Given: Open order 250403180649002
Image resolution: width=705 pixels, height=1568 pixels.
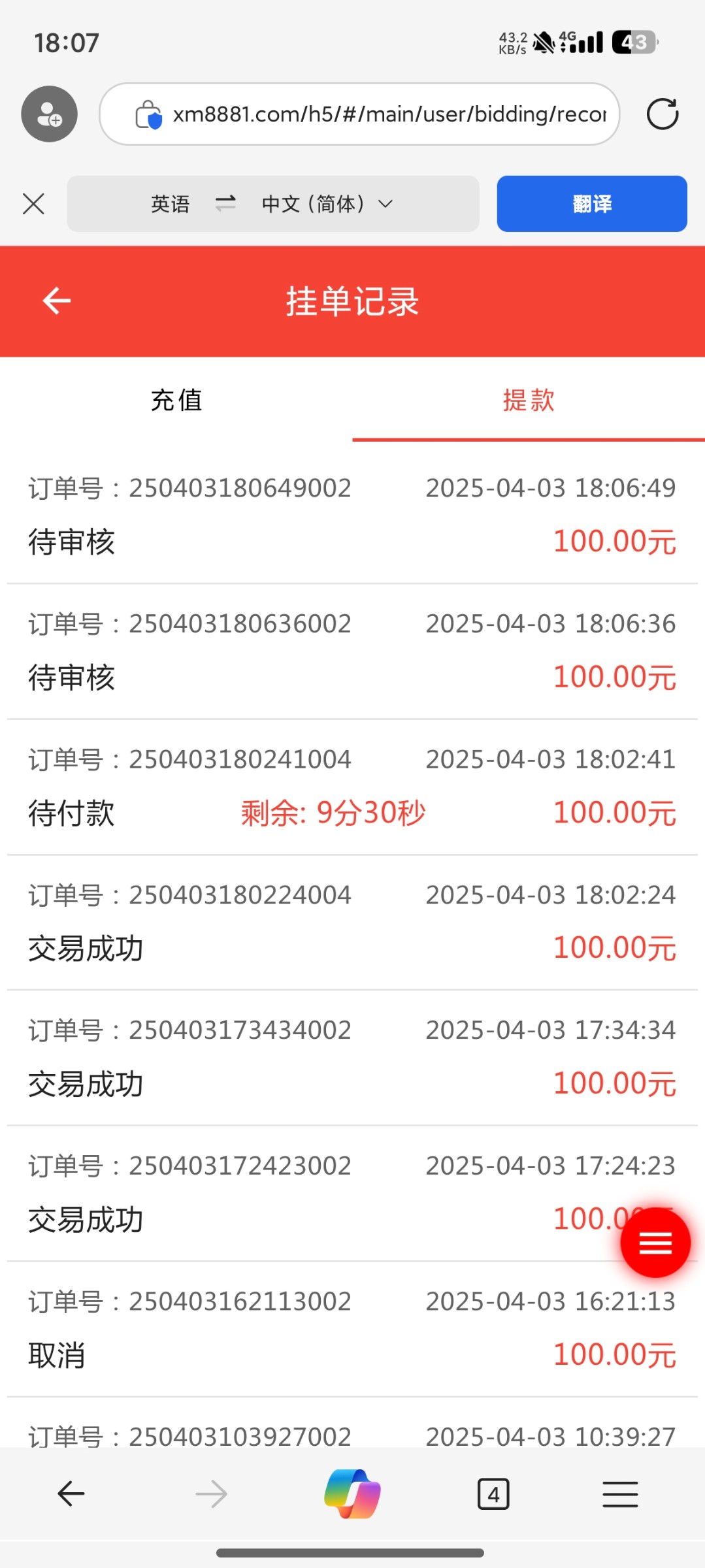Looking at the screenshot, I should click(352, 515).
